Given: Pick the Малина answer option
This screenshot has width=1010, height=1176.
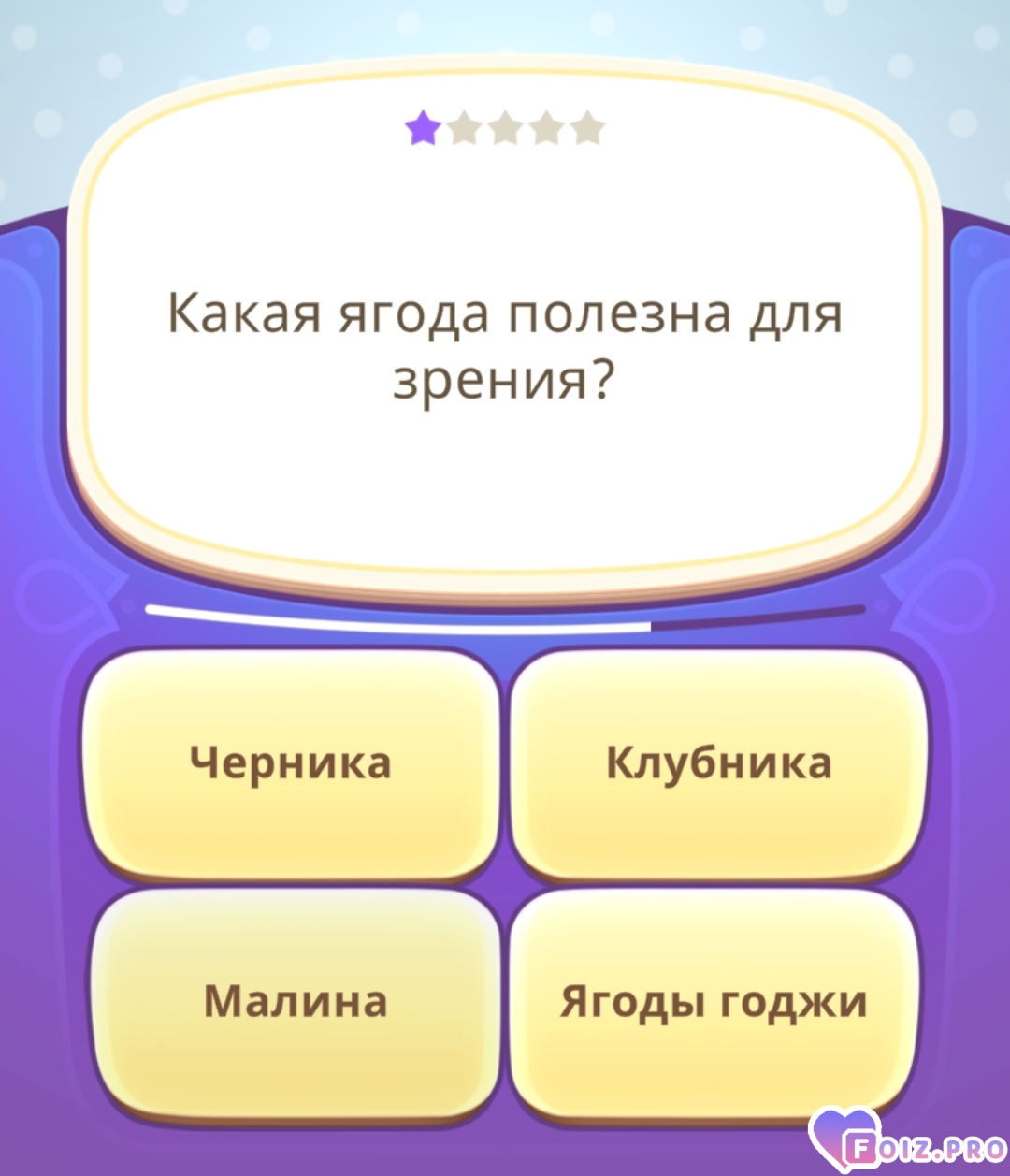Looking at the screenshot, I should tap(295, 1001).
